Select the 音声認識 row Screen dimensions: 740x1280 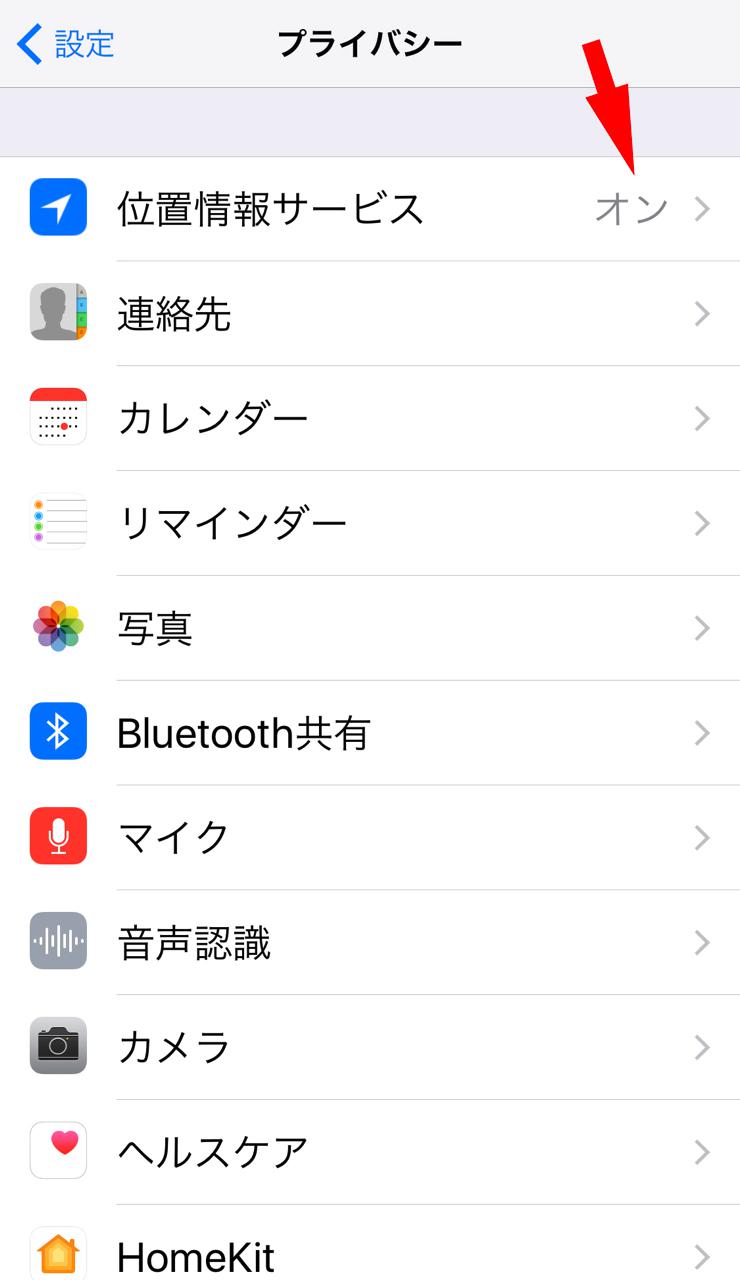coord(370,943)
